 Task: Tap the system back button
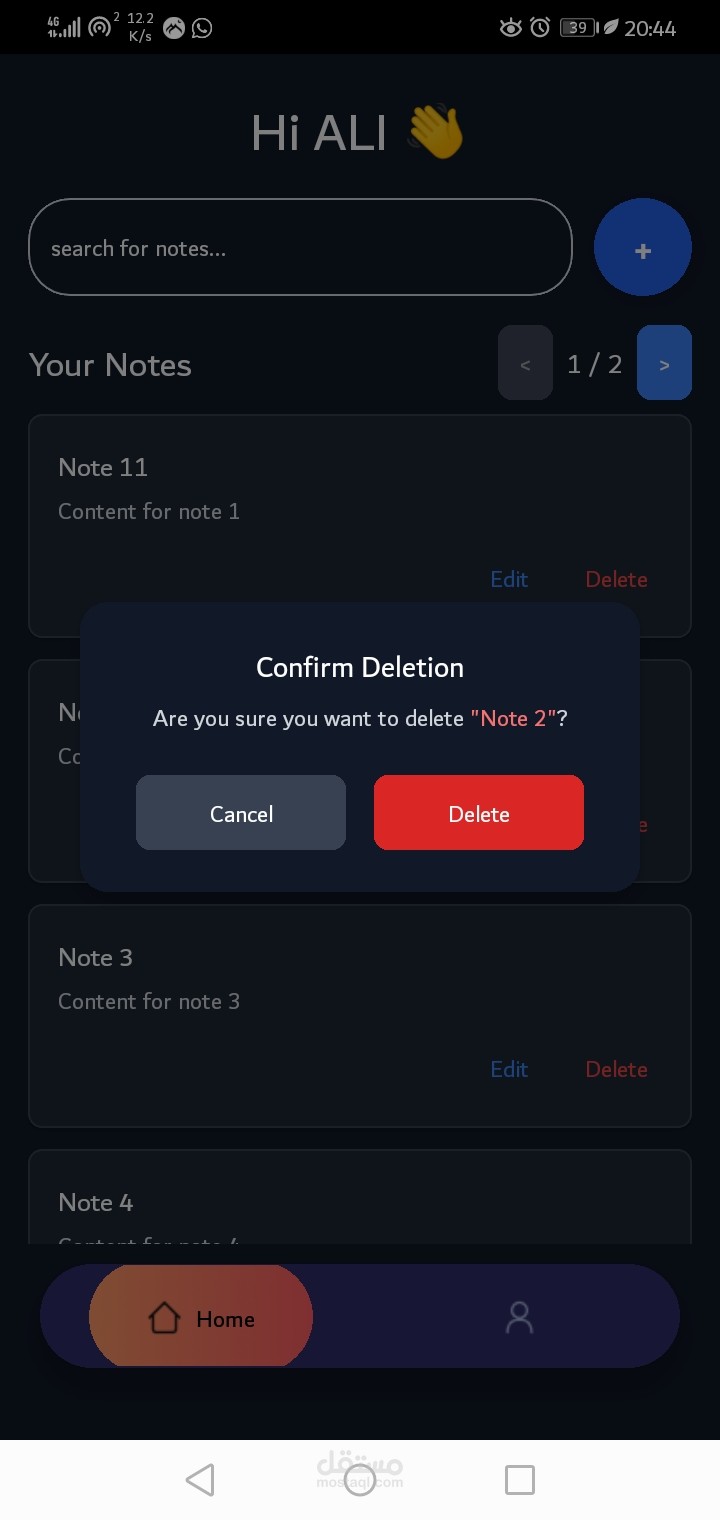tap(200, 1480)
